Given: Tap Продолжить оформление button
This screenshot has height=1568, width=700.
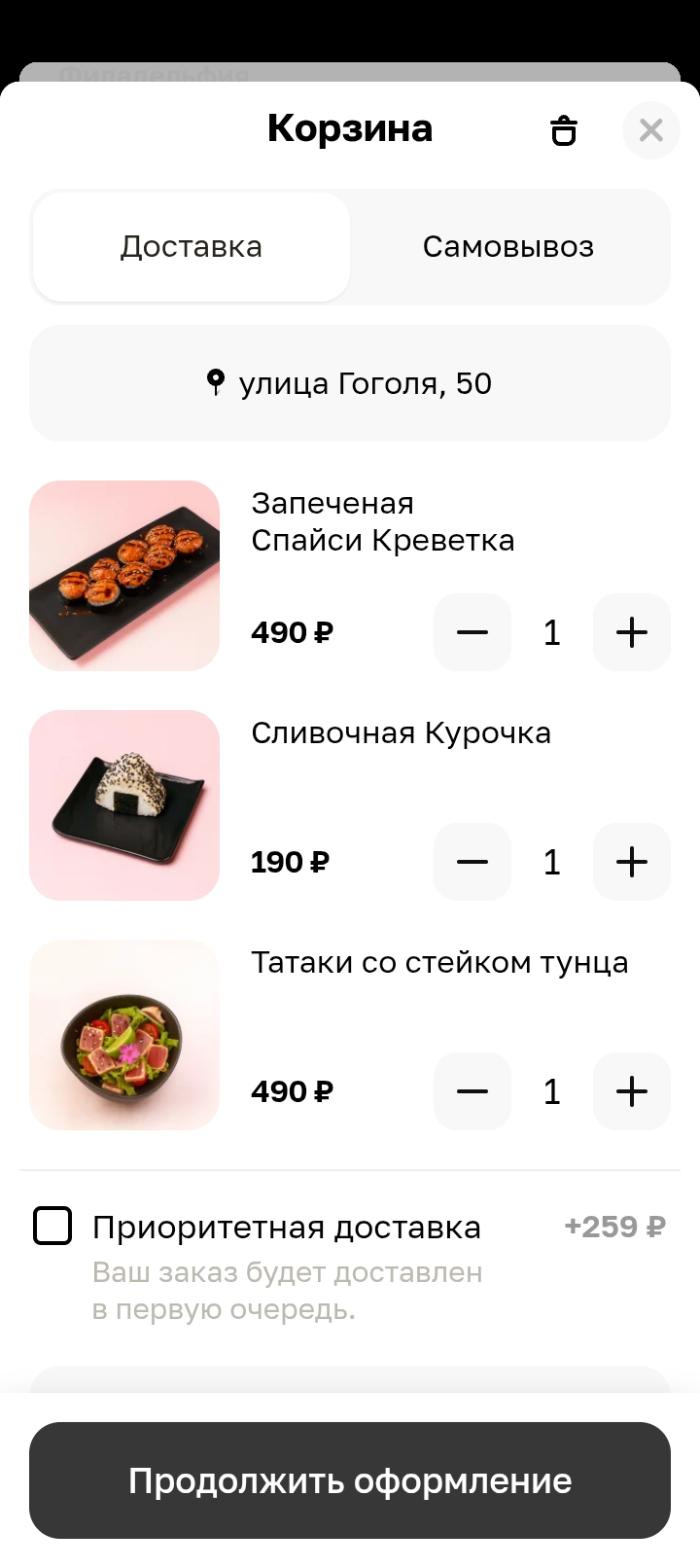Looking at the screenshot, I should click(x=350, y=1480).
